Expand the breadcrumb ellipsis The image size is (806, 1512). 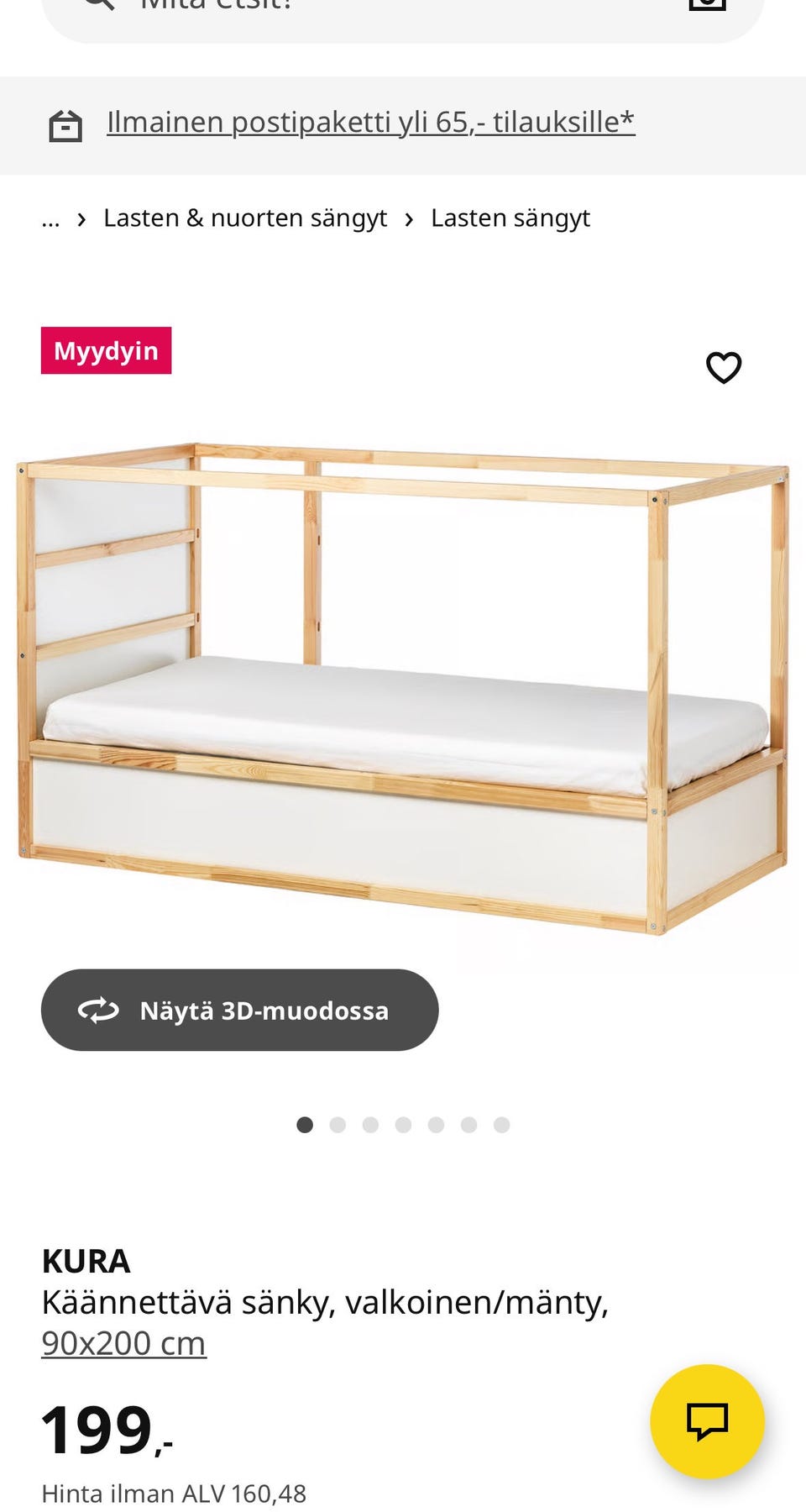51,220
